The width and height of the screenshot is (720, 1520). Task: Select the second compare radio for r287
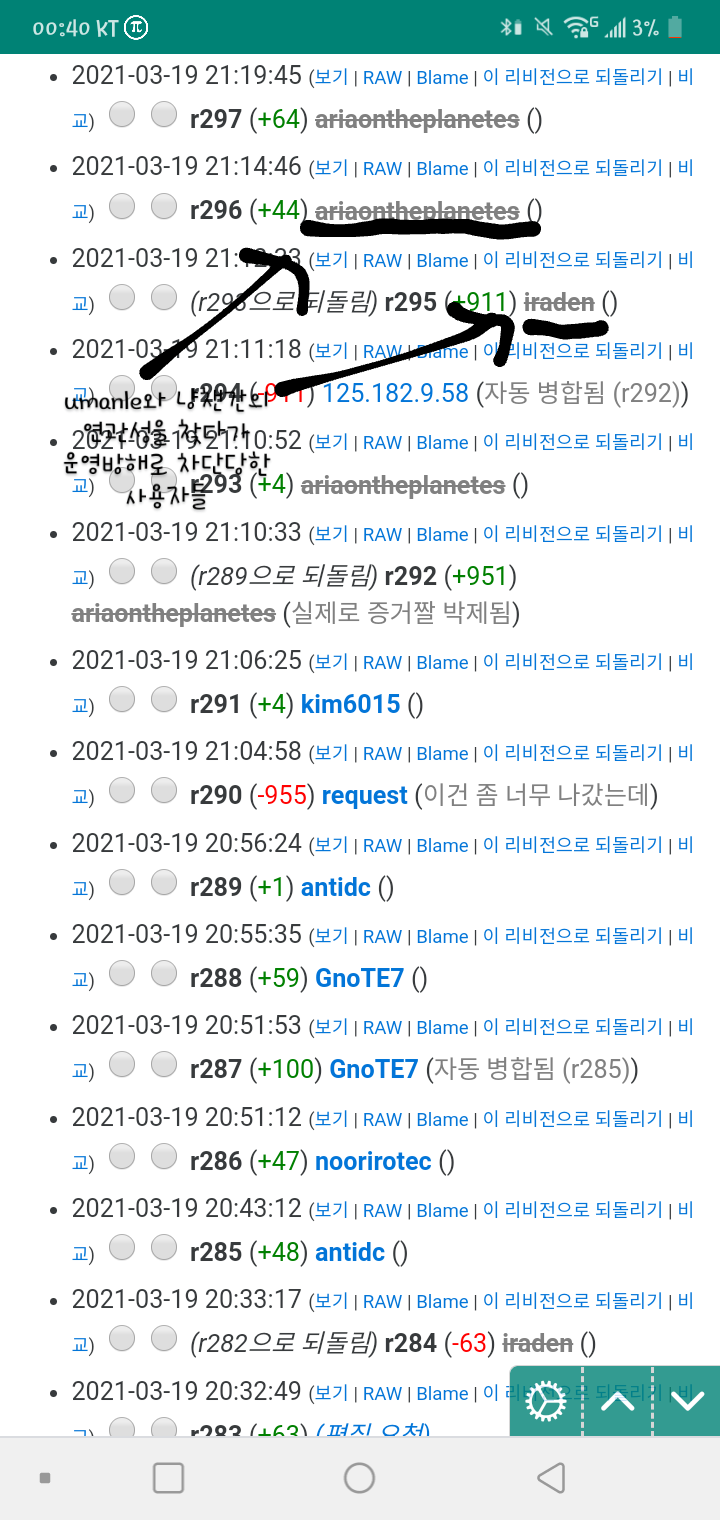(164, 1065)
